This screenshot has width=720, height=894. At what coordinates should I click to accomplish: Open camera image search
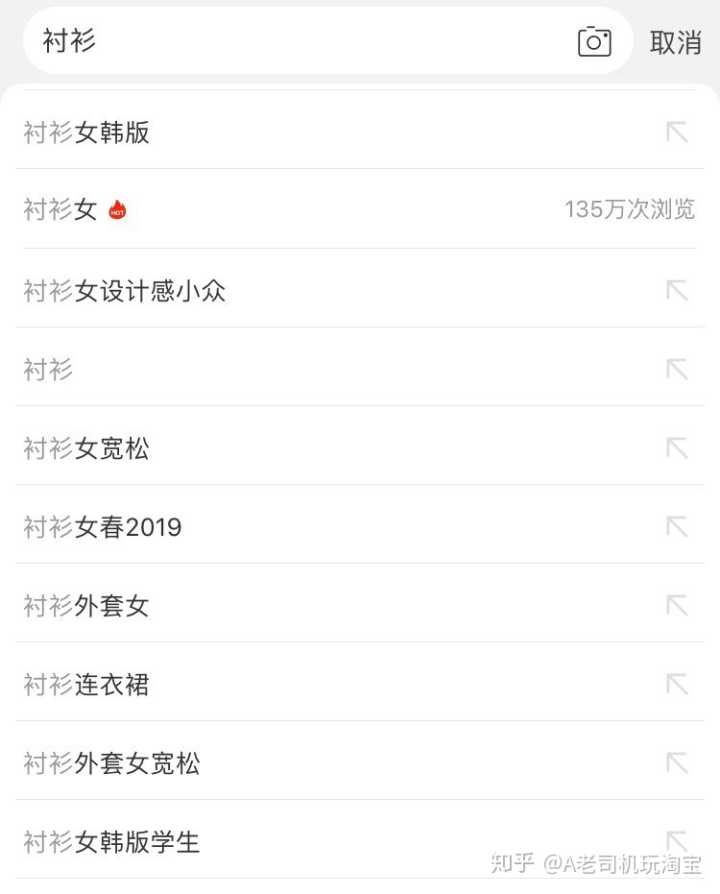tap(594, 42)
